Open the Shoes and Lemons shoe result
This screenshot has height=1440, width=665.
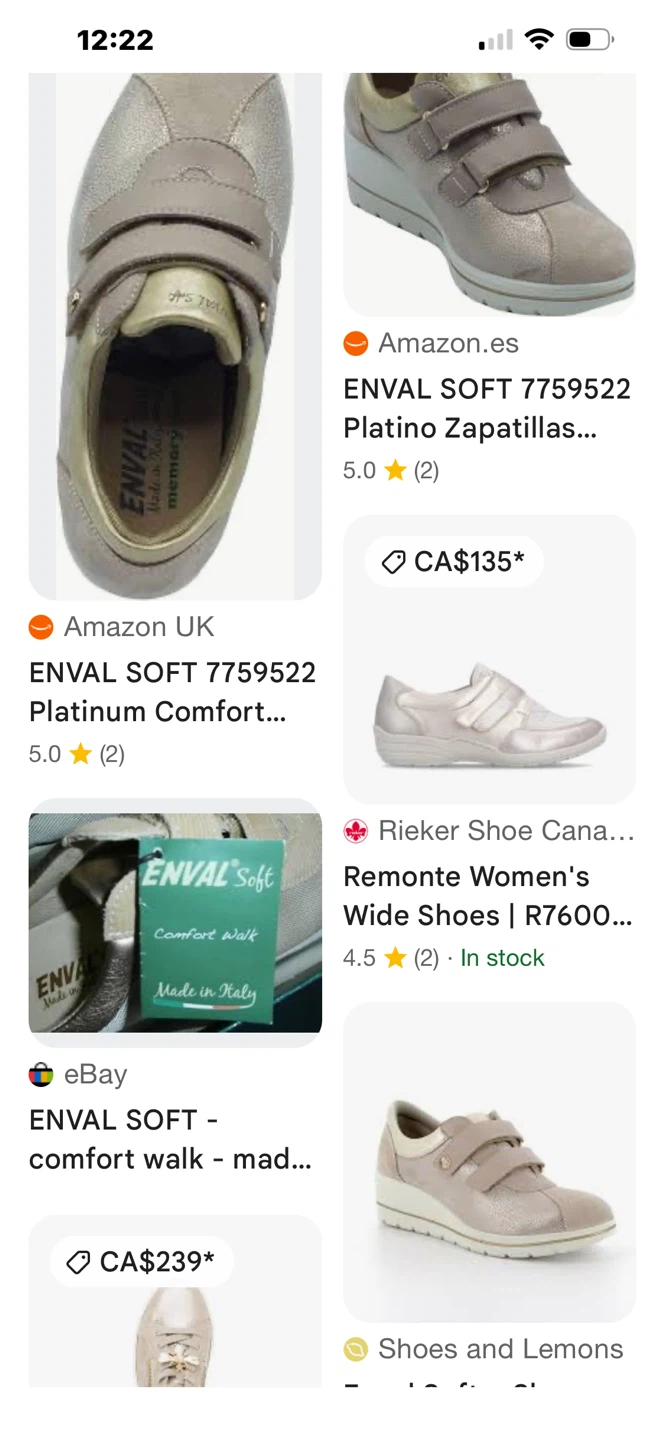click(489, 1162)
